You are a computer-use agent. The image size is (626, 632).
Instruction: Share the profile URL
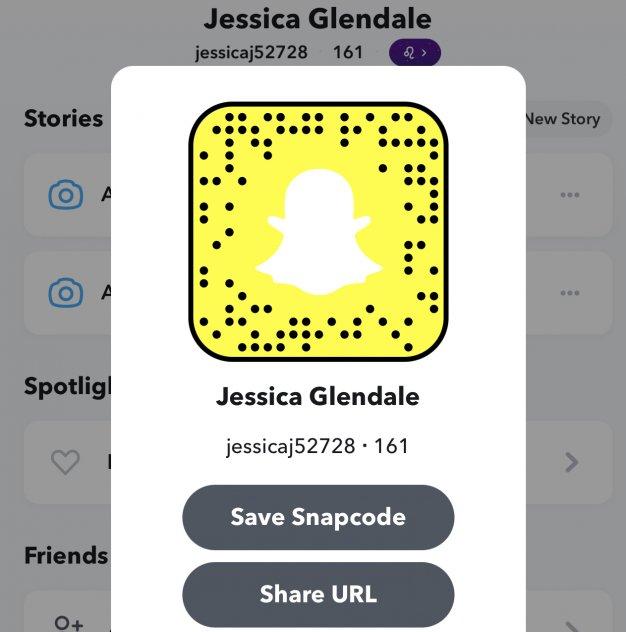click(318, 594)
